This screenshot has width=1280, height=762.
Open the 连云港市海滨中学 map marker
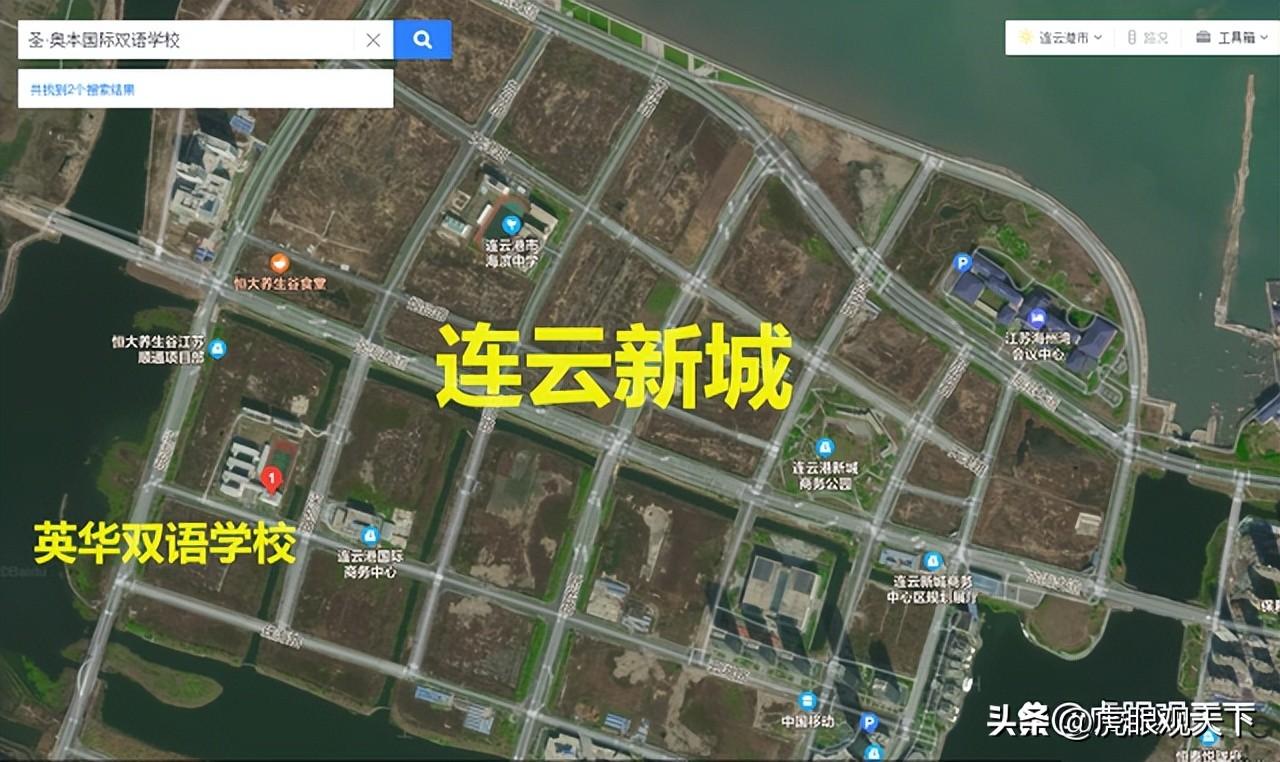(513, 221)
